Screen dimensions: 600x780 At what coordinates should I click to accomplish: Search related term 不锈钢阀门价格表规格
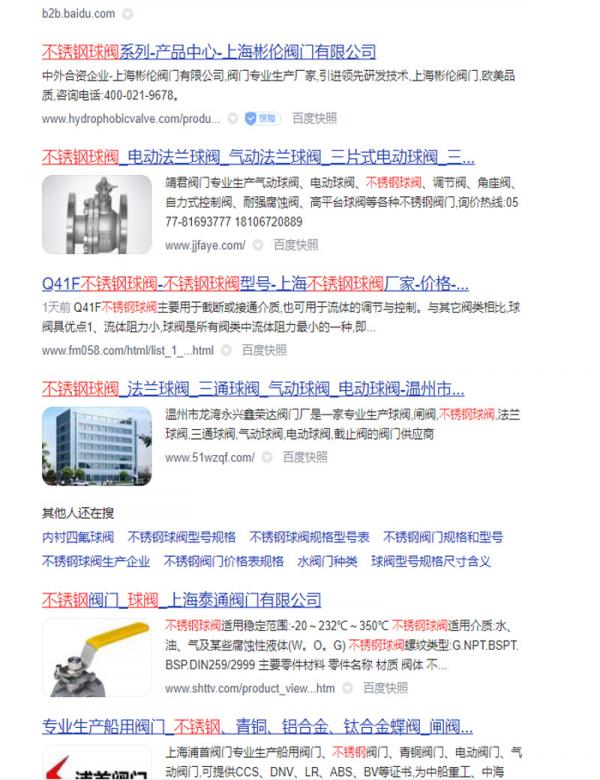point(223,561)
